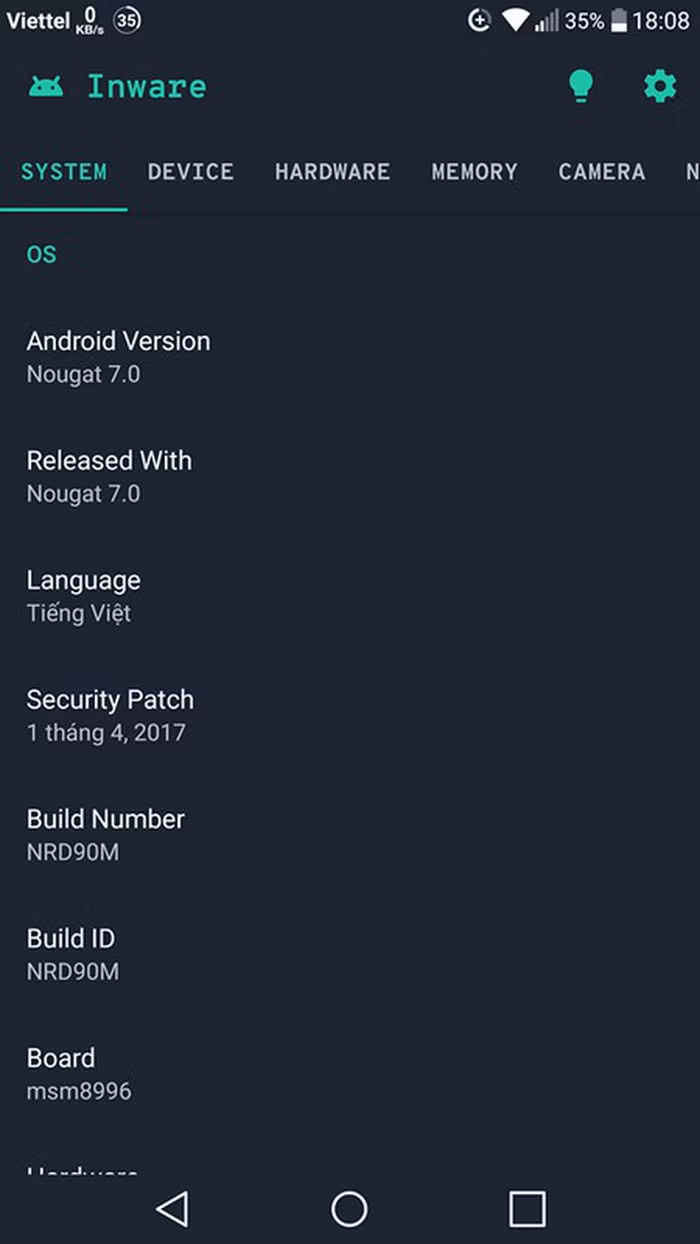Tap the system back button
This screenshot has width=700, height=1244.
(172, 1209)
